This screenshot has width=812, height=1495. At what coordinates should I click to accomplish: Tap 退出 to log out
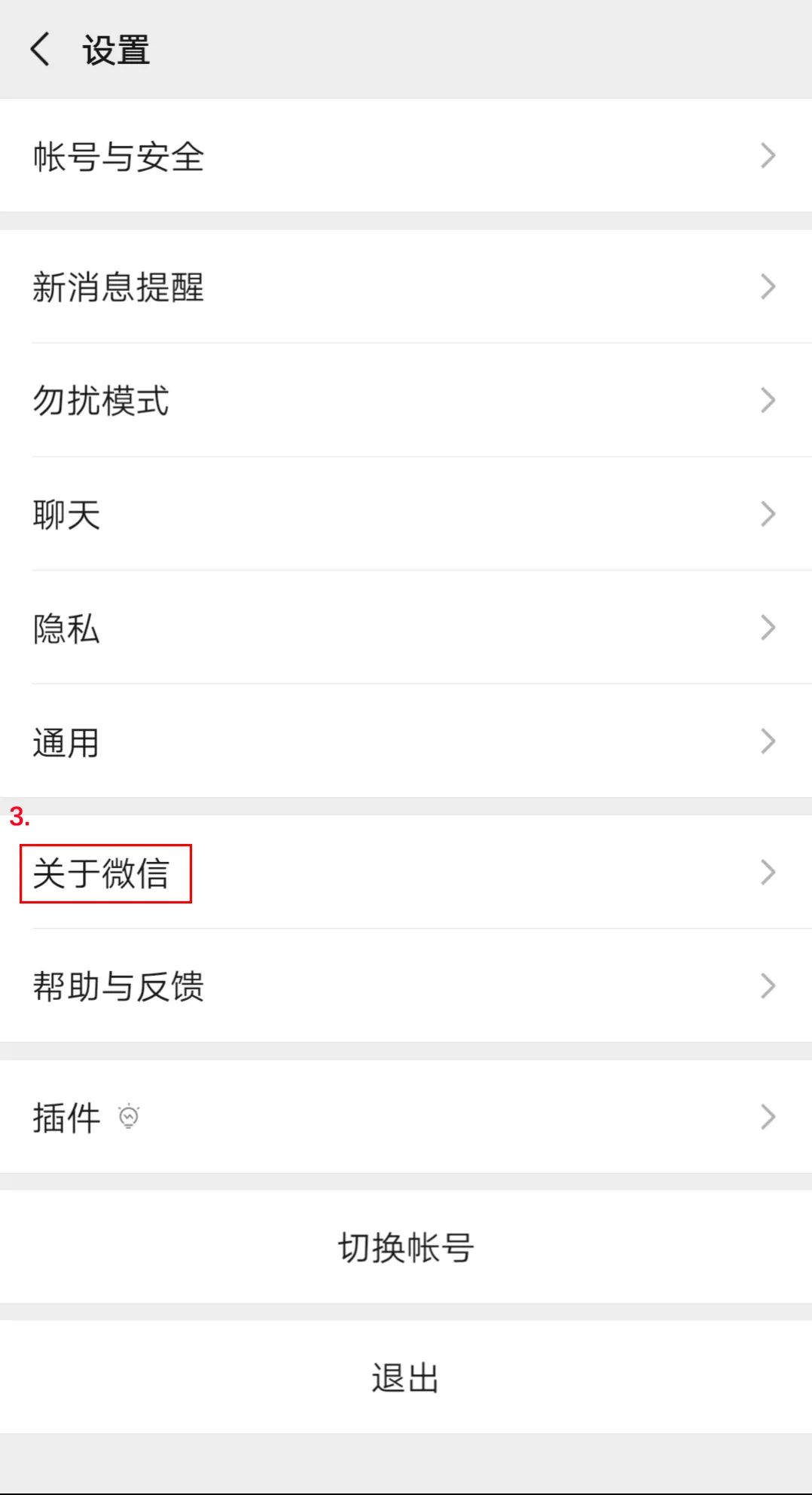tap(406, 1377)
